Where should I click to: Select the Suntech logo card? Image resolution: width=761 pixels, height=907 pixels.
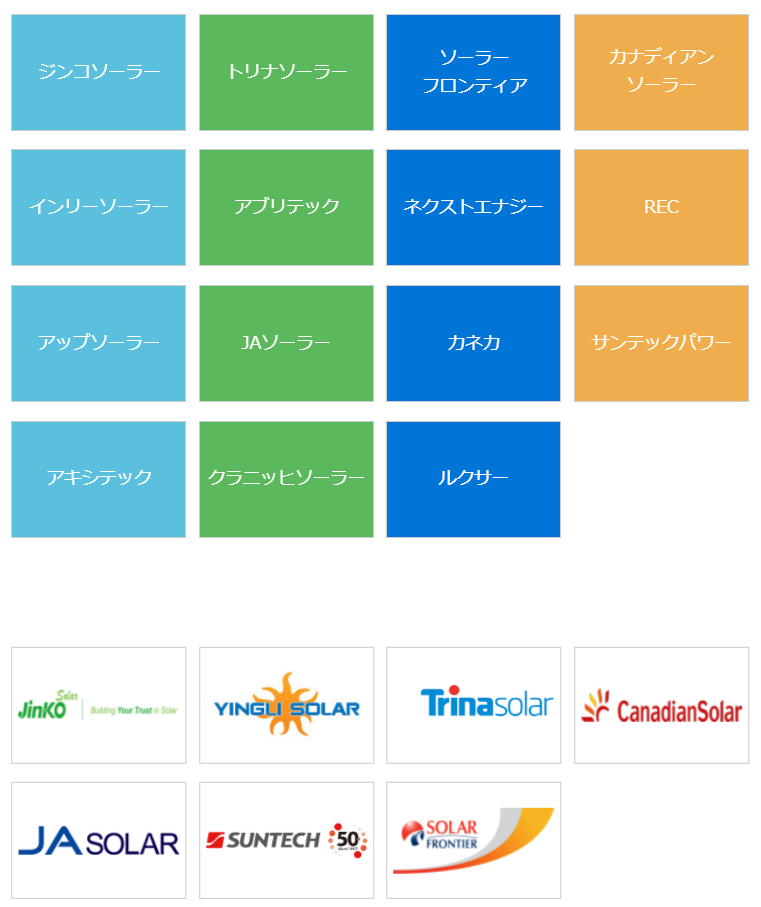coord(286,840)
